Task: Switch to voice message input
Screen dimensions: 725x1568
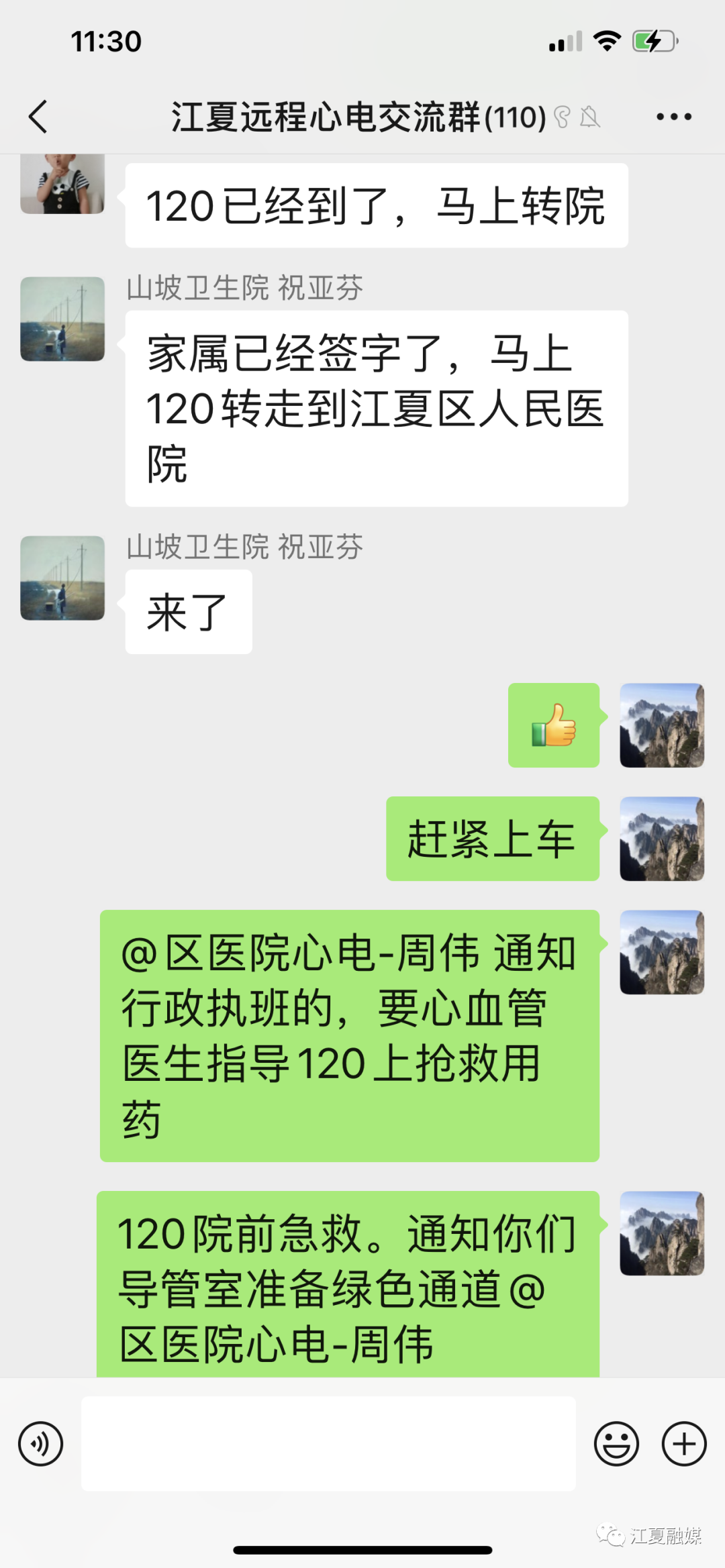Action: point(40,1444)
